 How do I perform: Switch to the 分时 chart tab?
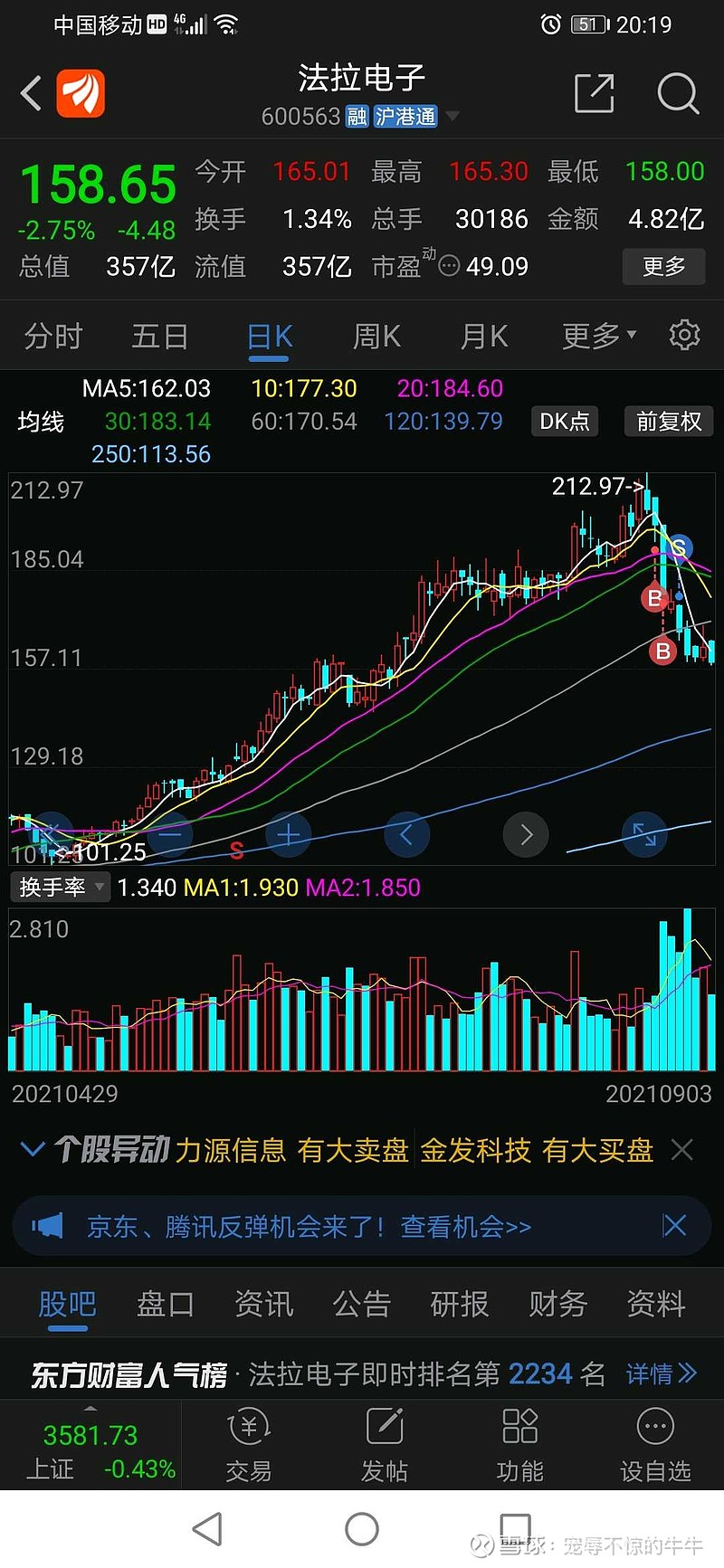point(53,337)
